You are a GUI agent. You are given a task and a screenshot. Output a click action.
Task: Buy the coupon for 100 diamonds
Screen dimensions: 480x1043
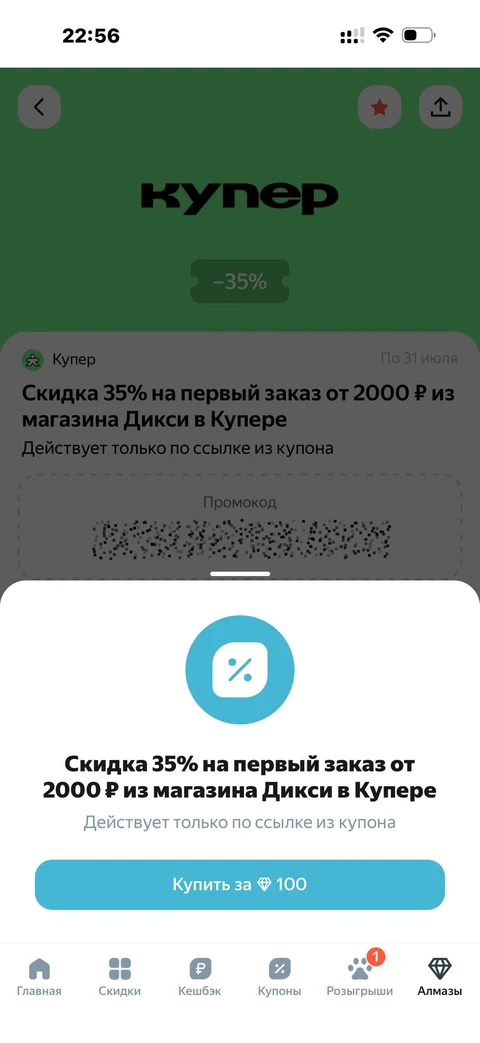(x=240, y=885)
